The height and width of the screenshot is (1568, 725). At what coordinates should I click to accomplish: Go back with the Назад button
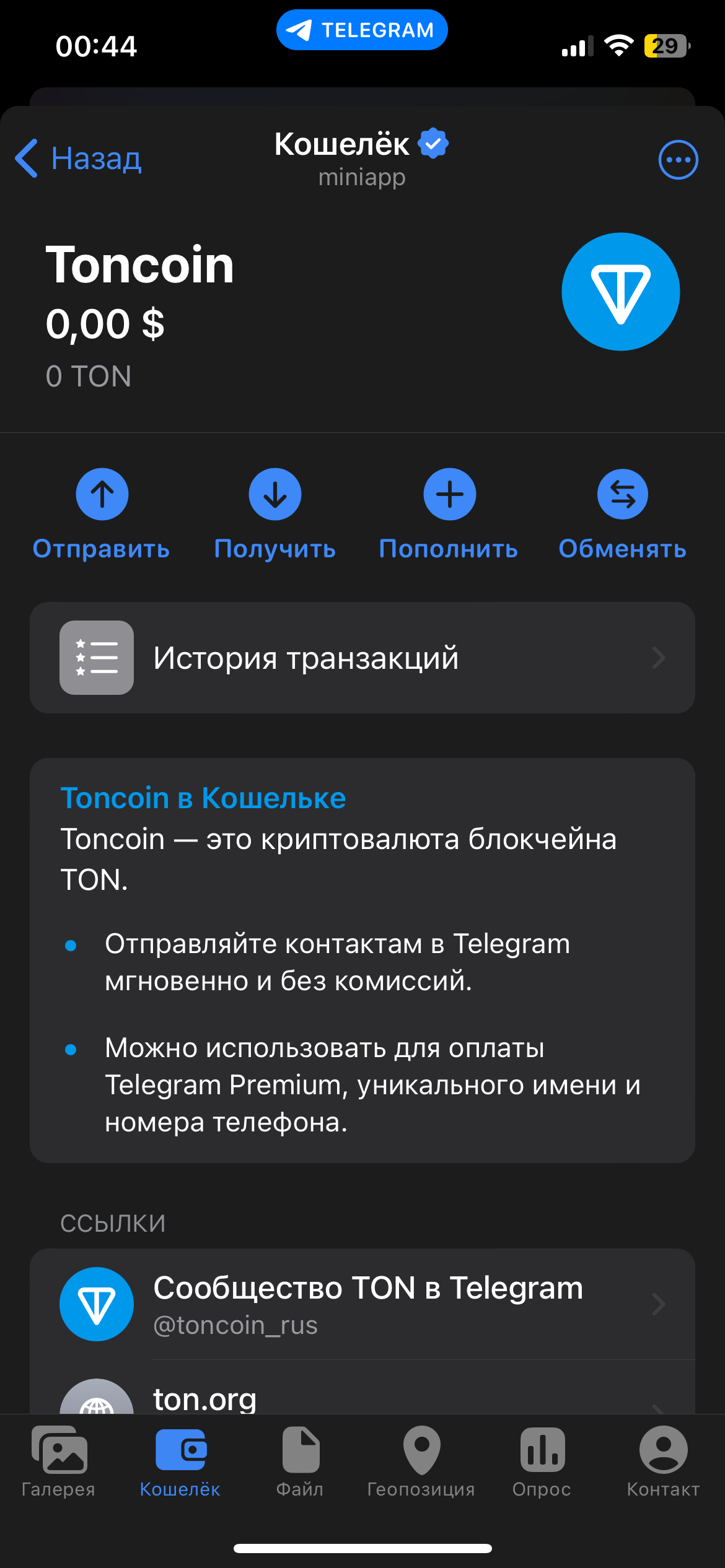(78, 159)
